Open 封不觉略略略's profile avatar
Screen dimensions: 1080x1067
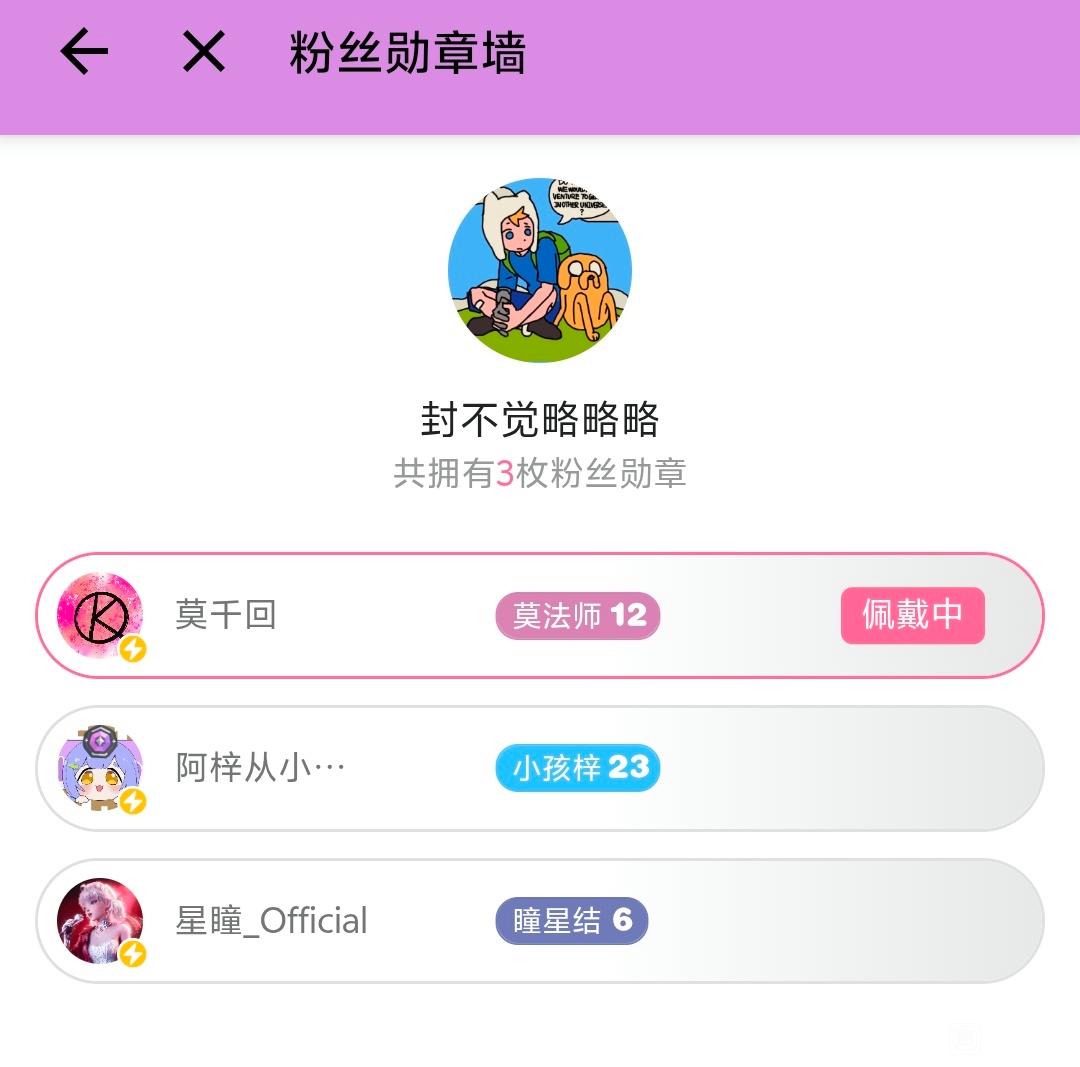tap(540, 270)
